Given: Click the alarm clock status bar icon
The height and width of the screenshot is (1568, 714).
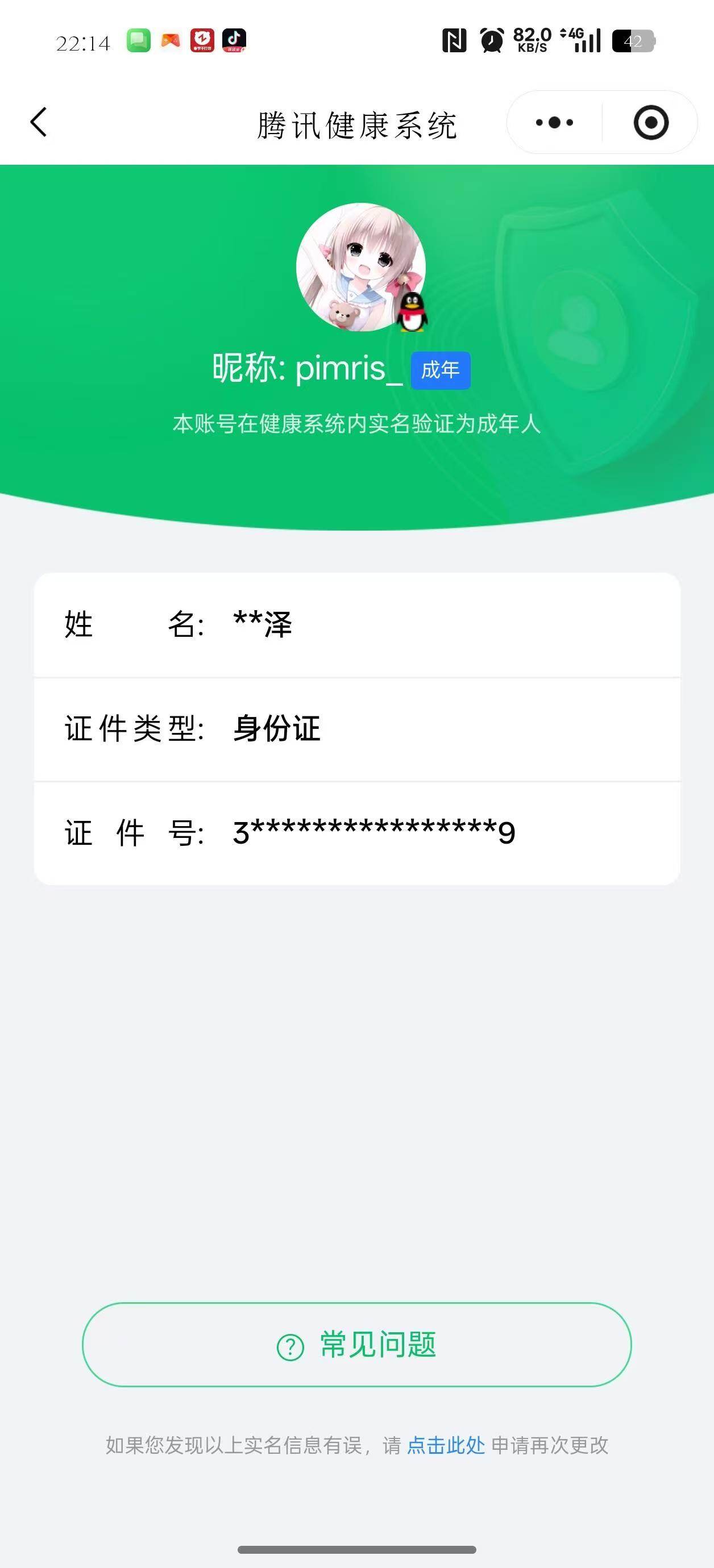Looking at the screenshot, I should coord(491,40).
